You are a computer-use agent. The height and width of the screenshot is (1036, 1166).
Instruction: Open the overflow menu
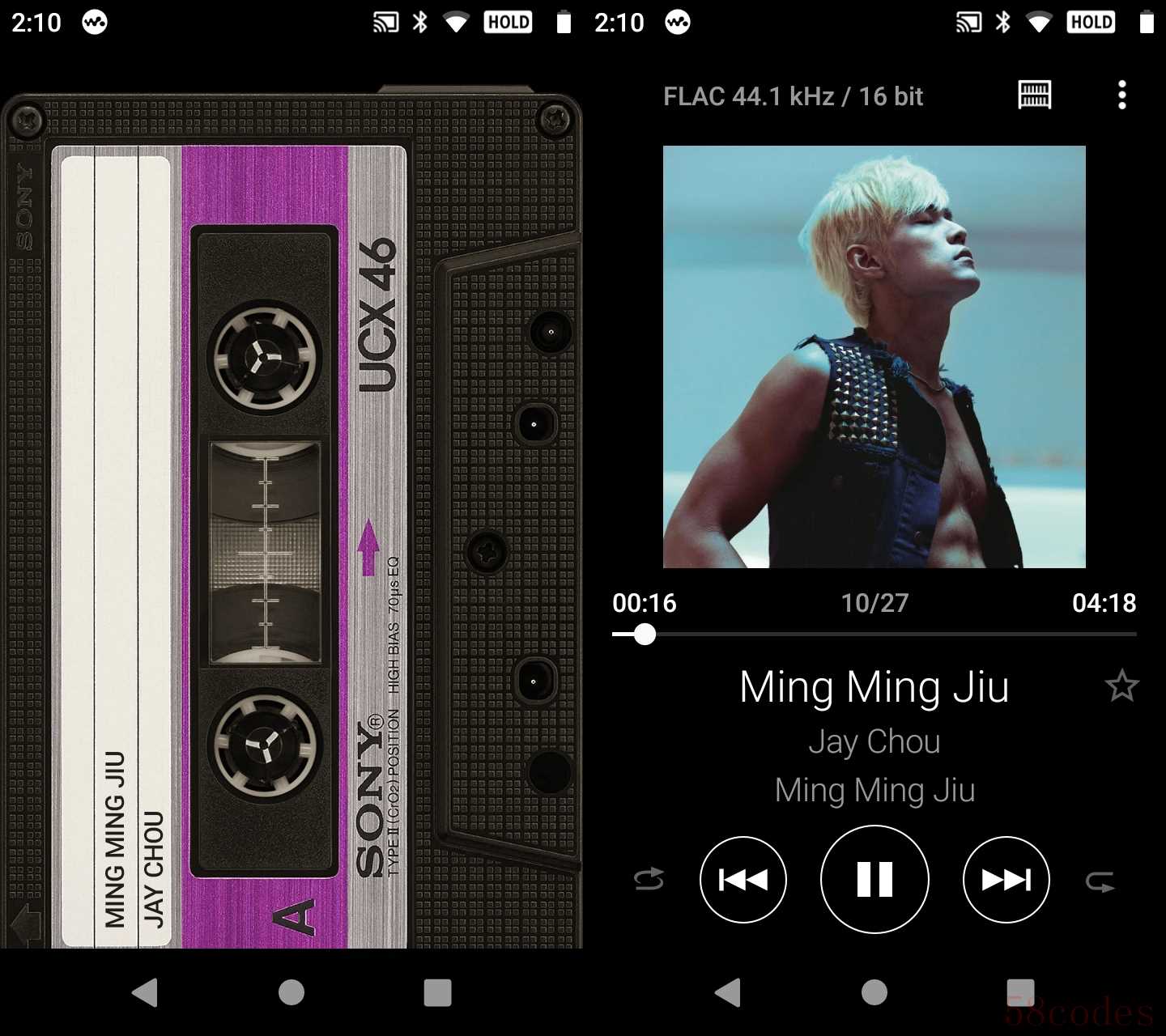pos(1121,96)
